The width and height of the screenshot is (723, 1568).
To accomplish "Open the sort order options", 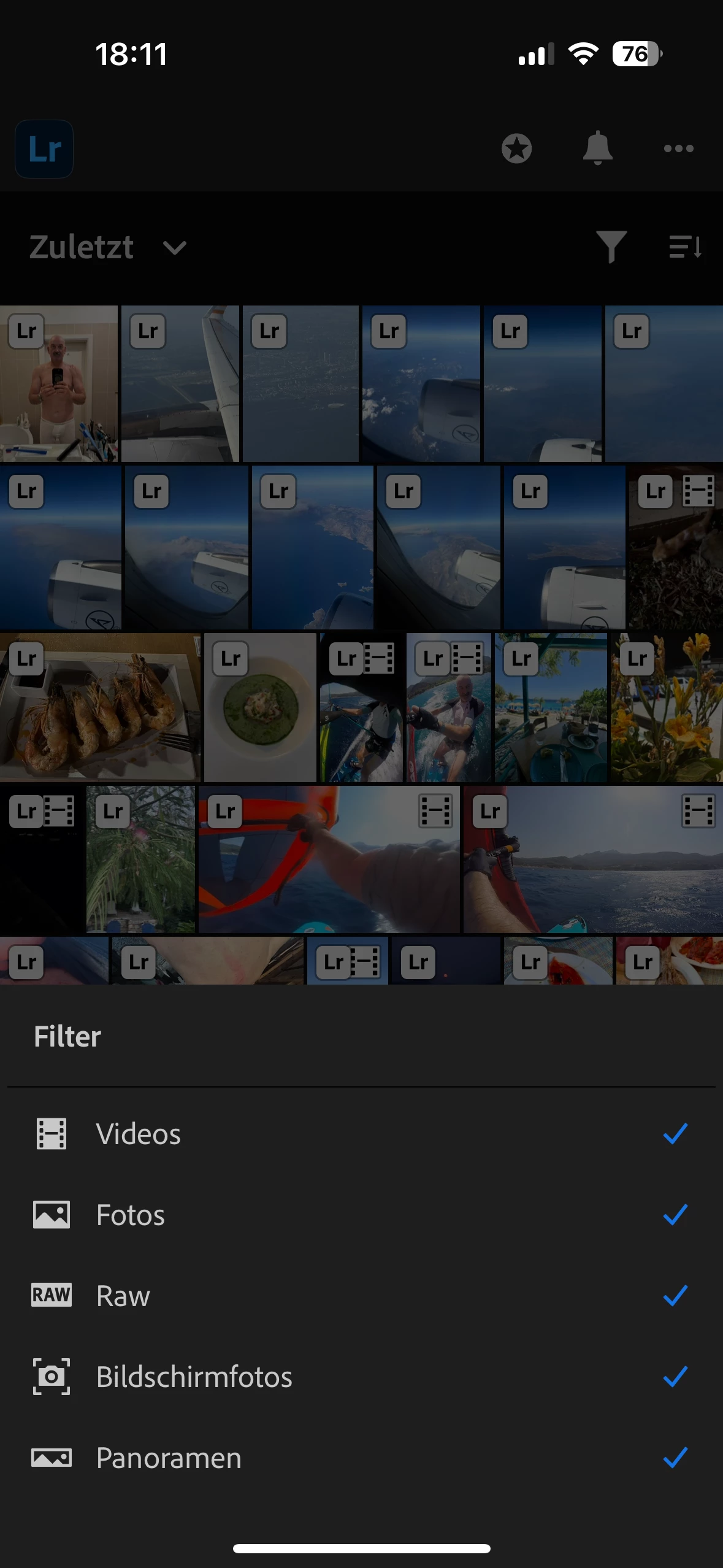I will pyautogui.click(x=685, y=247).
